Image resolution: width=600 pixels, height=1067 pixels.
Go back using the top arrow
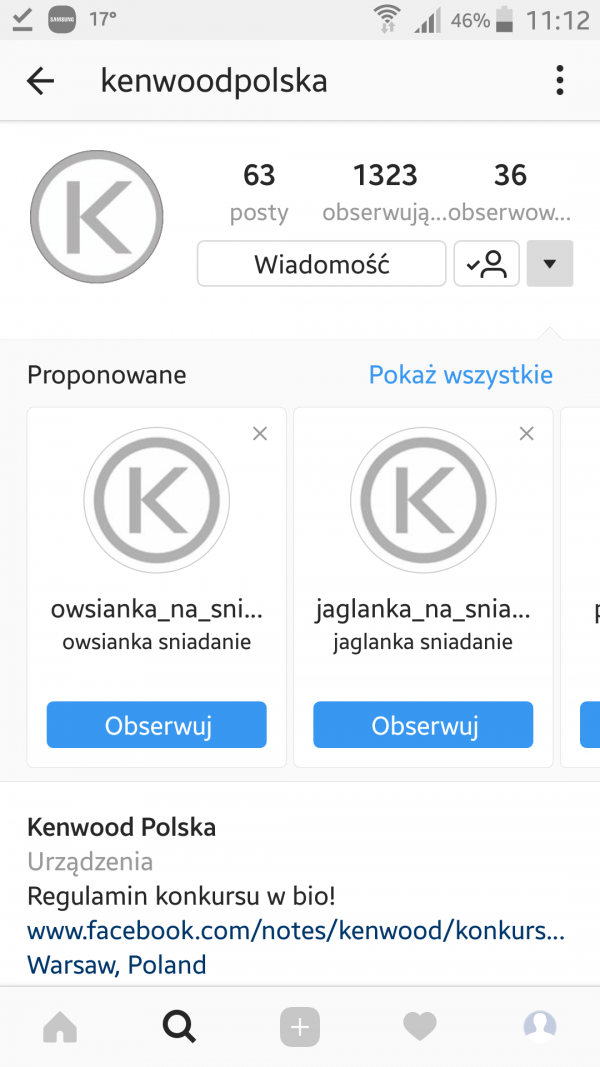pyautogui.click(x=41, y=81)
